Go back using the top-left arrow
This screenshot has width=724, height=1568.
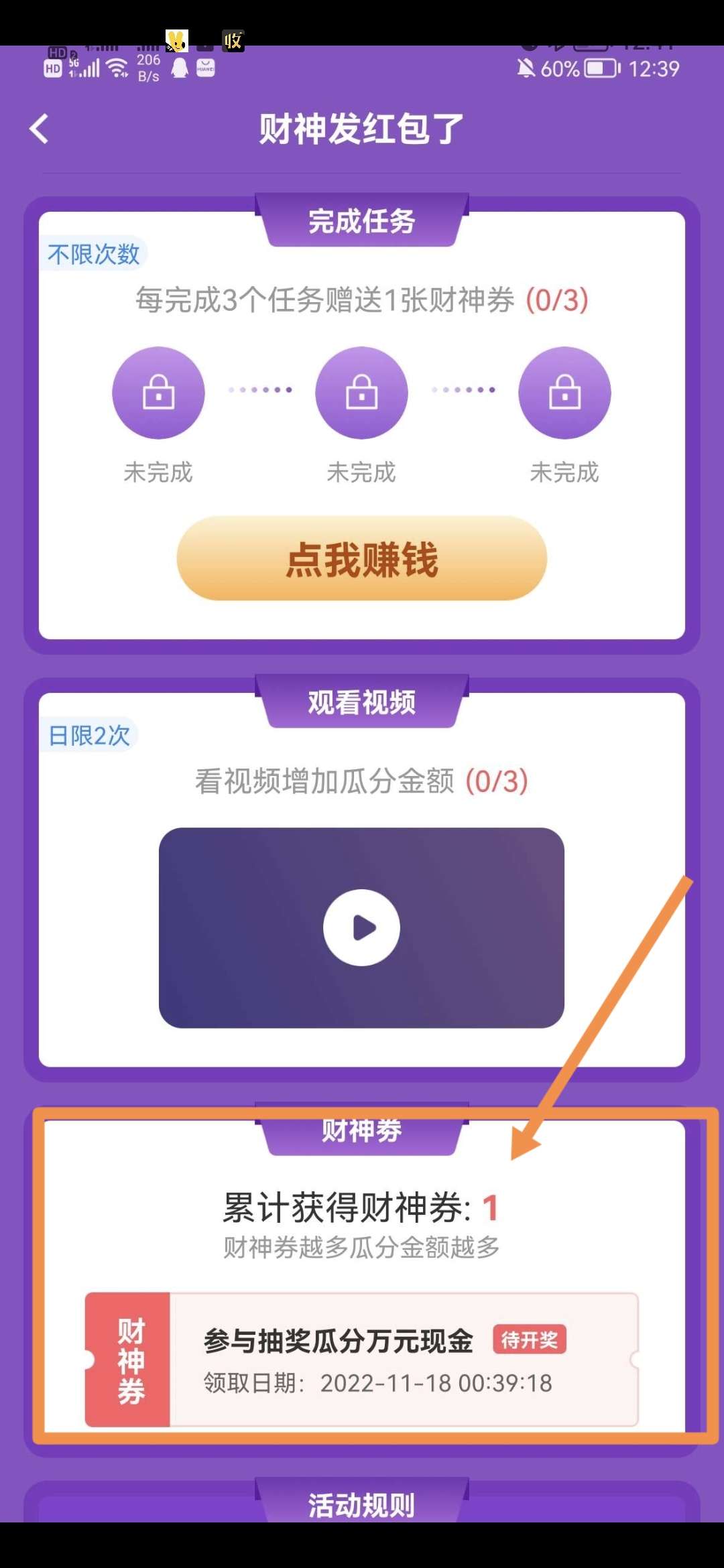(40, 129)
